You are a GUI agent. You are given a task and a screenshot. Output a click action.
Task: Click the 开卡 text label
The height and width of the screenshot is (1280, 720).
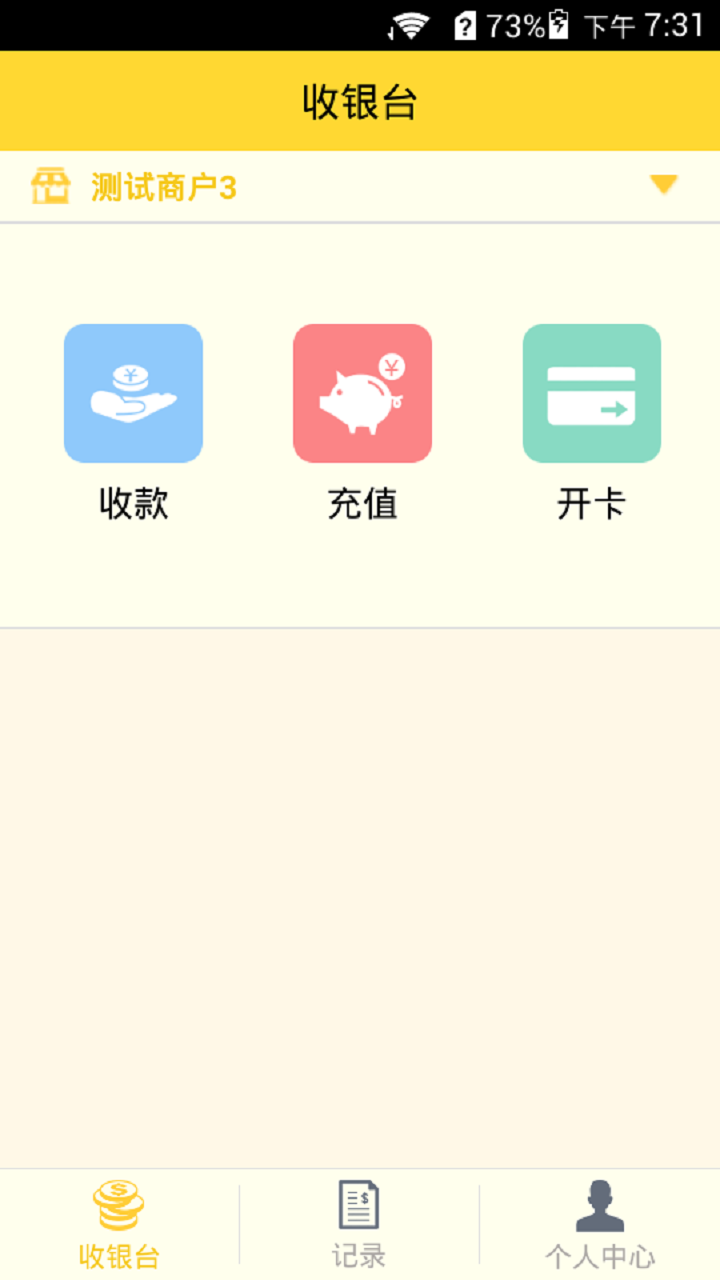[x=591, y=504]
